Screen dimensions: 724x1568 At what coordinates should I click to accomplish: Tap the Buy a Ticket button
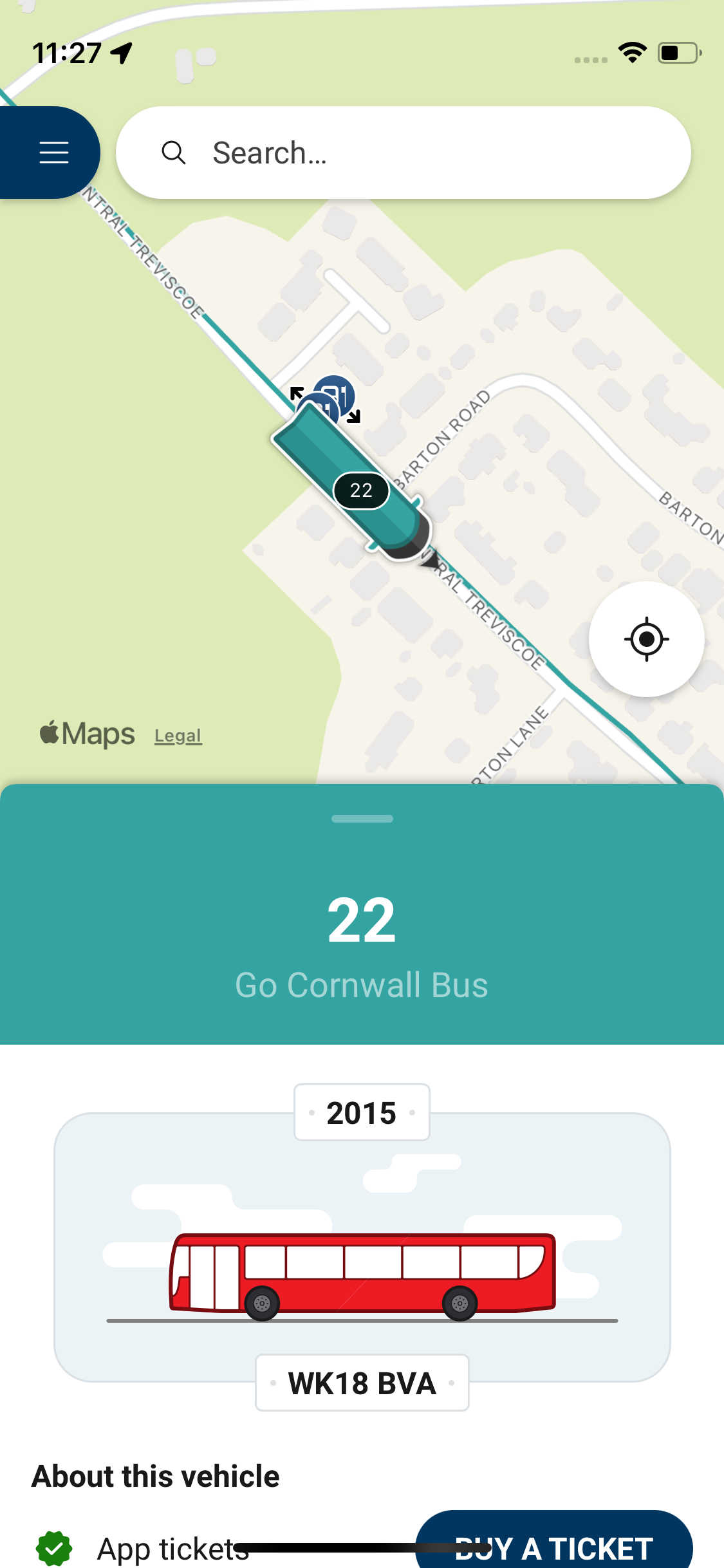coord(553,1545)
